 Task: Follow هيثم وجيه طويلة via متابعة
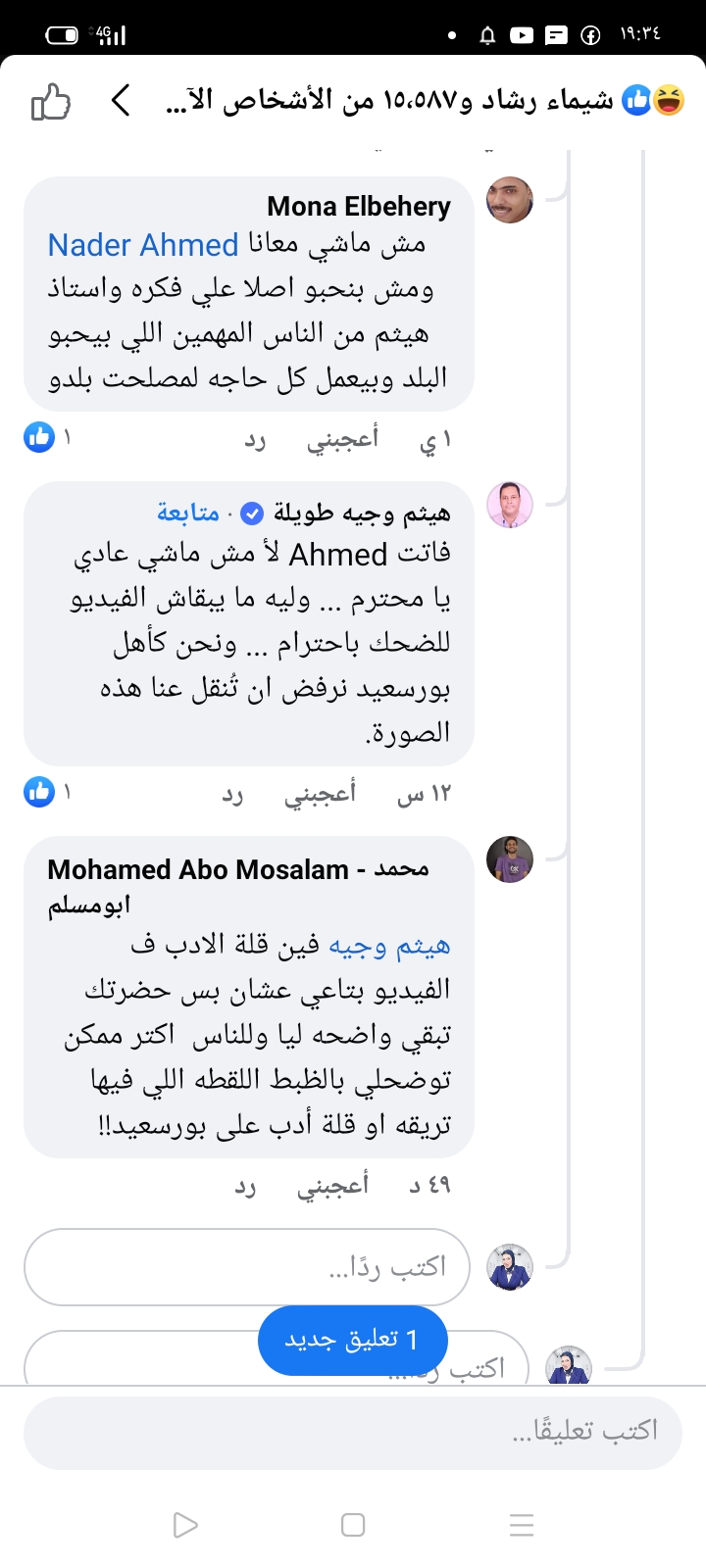pos(188,513)
